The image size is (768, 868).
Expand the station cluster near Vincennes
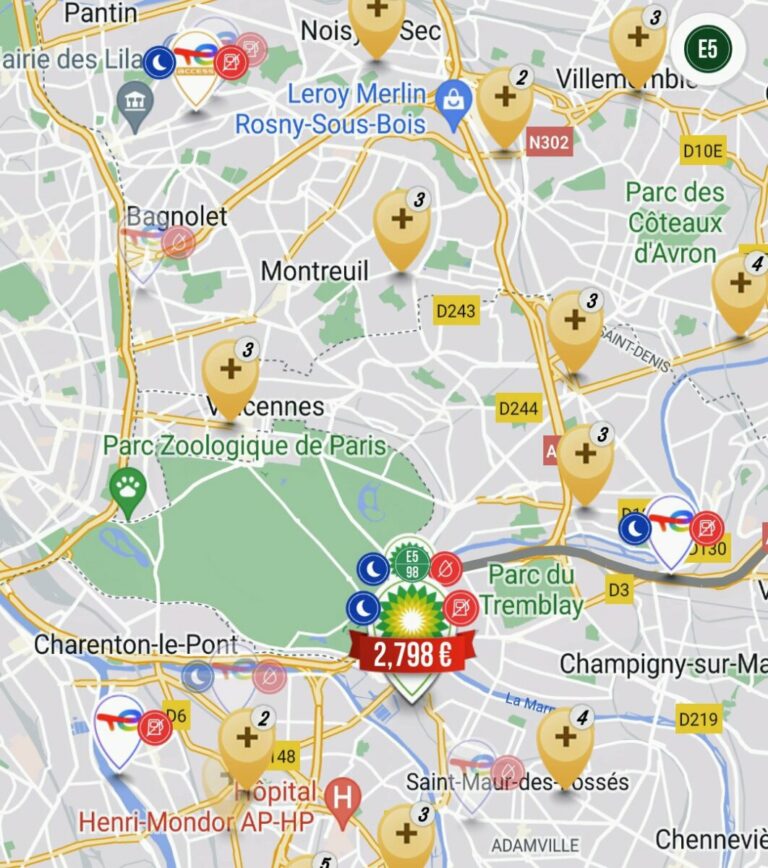tap(230, 371)
